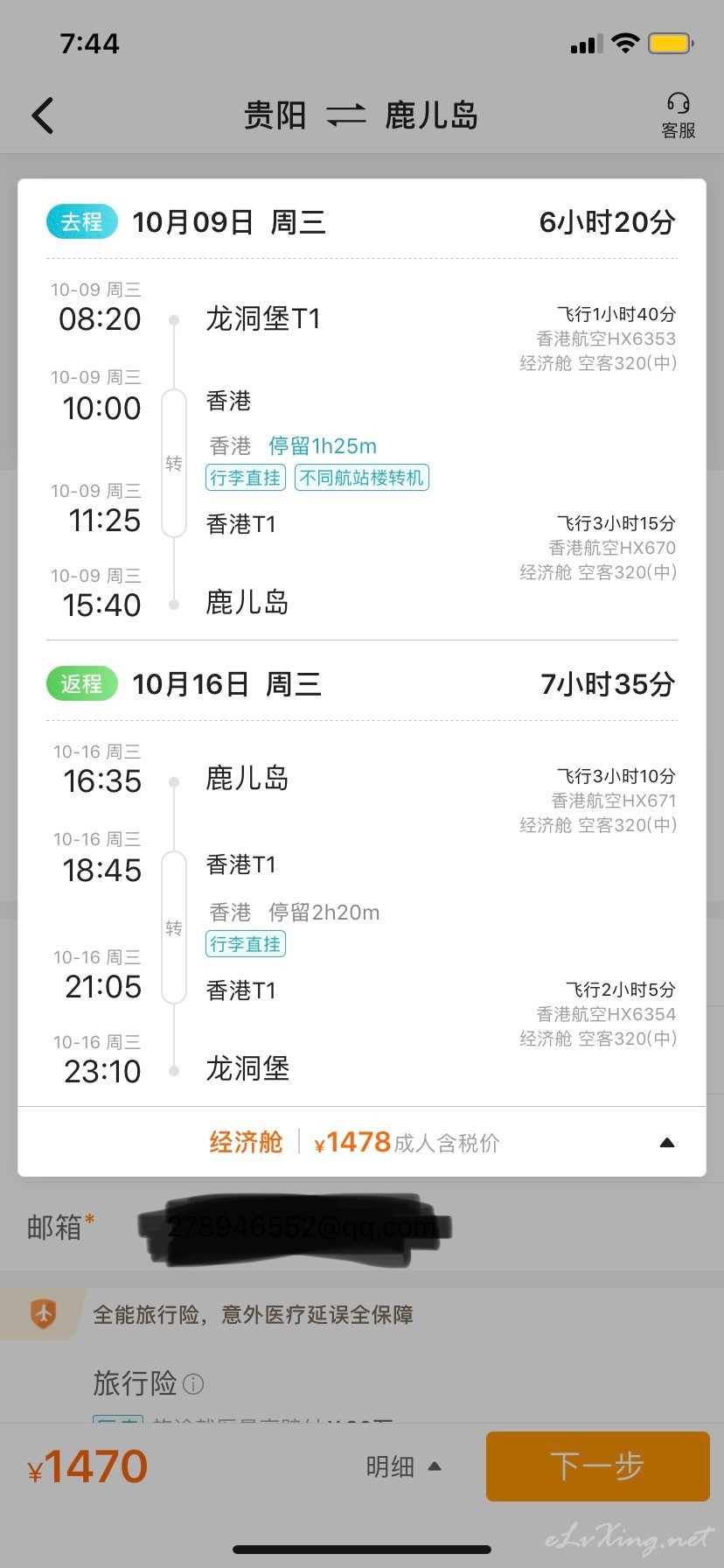Open the 旅行险 info icon
724x1568 pixels.
click(x=194, y=1383)
